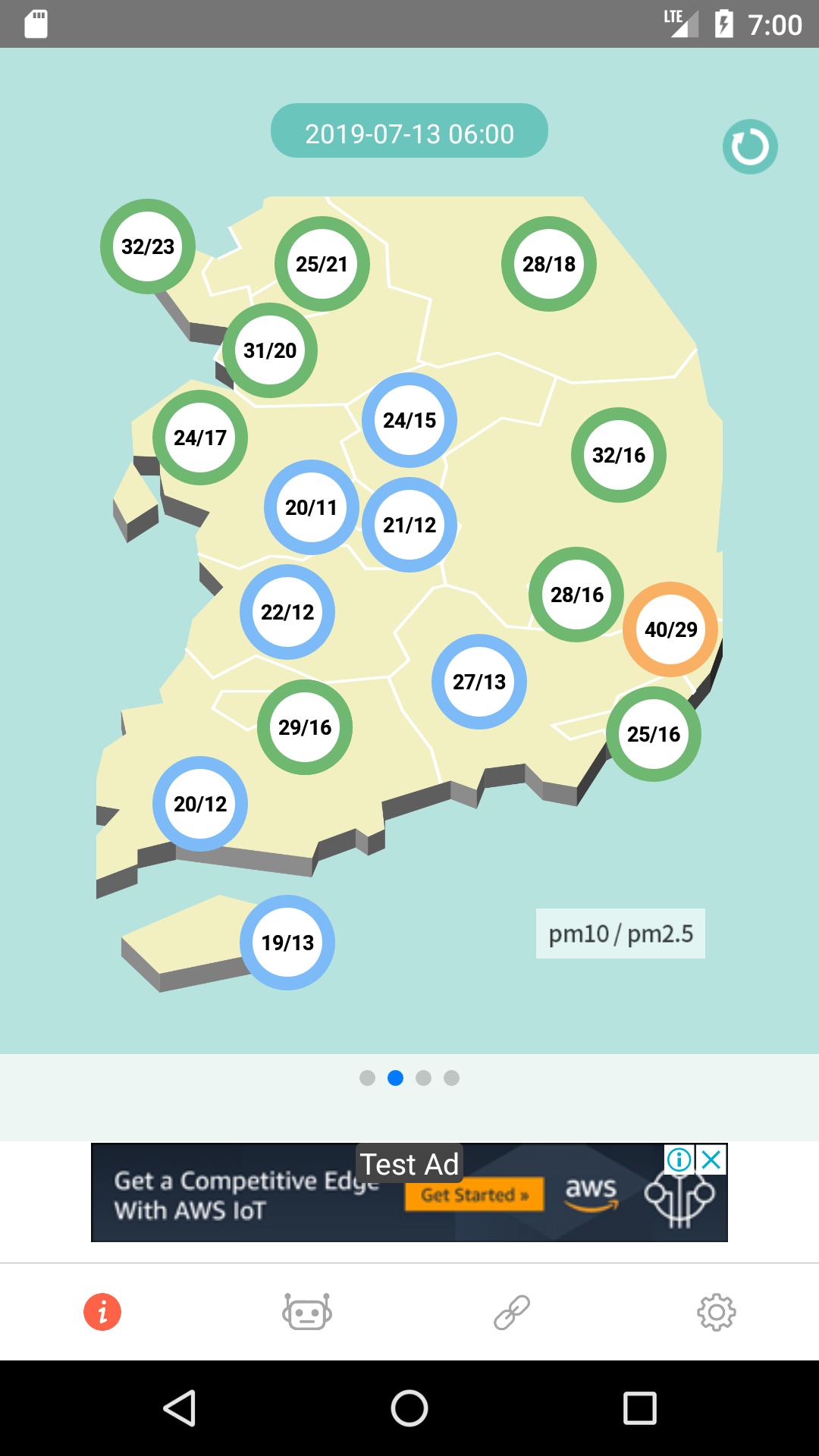Tap the orange 40/29 region marker

[x=670, y=629]
